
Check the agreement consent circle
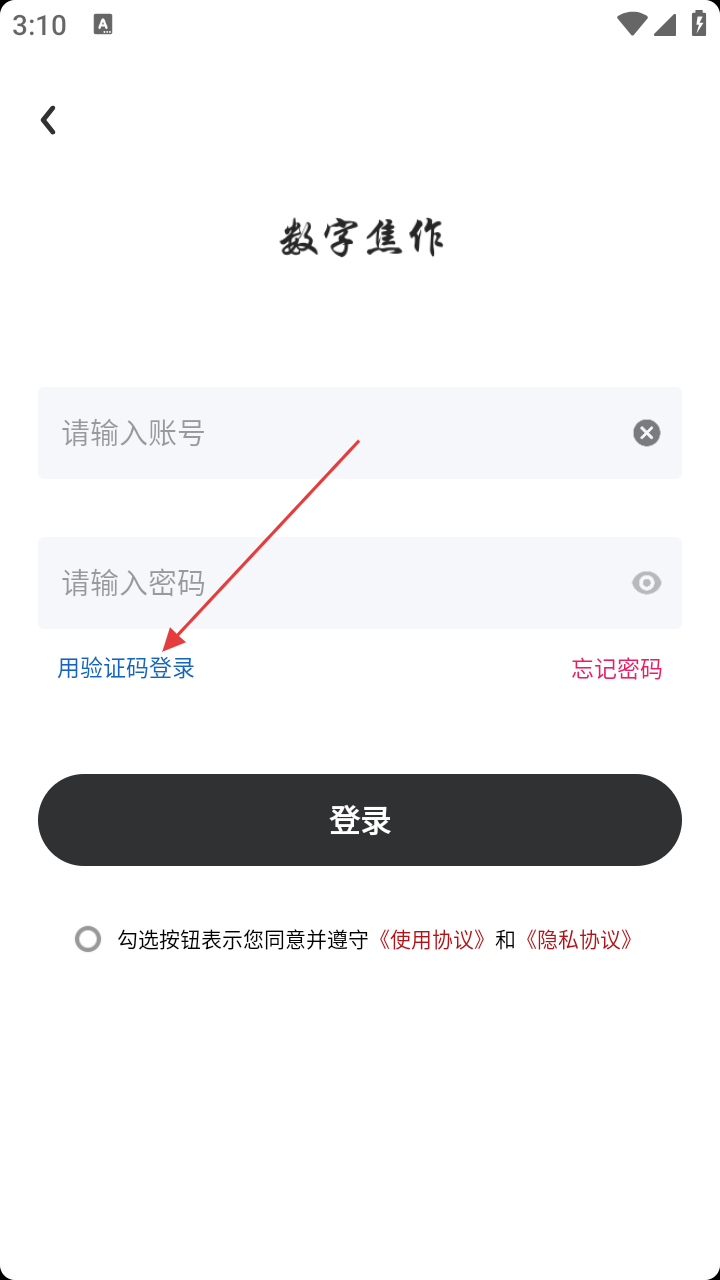(x=88, y=939)
